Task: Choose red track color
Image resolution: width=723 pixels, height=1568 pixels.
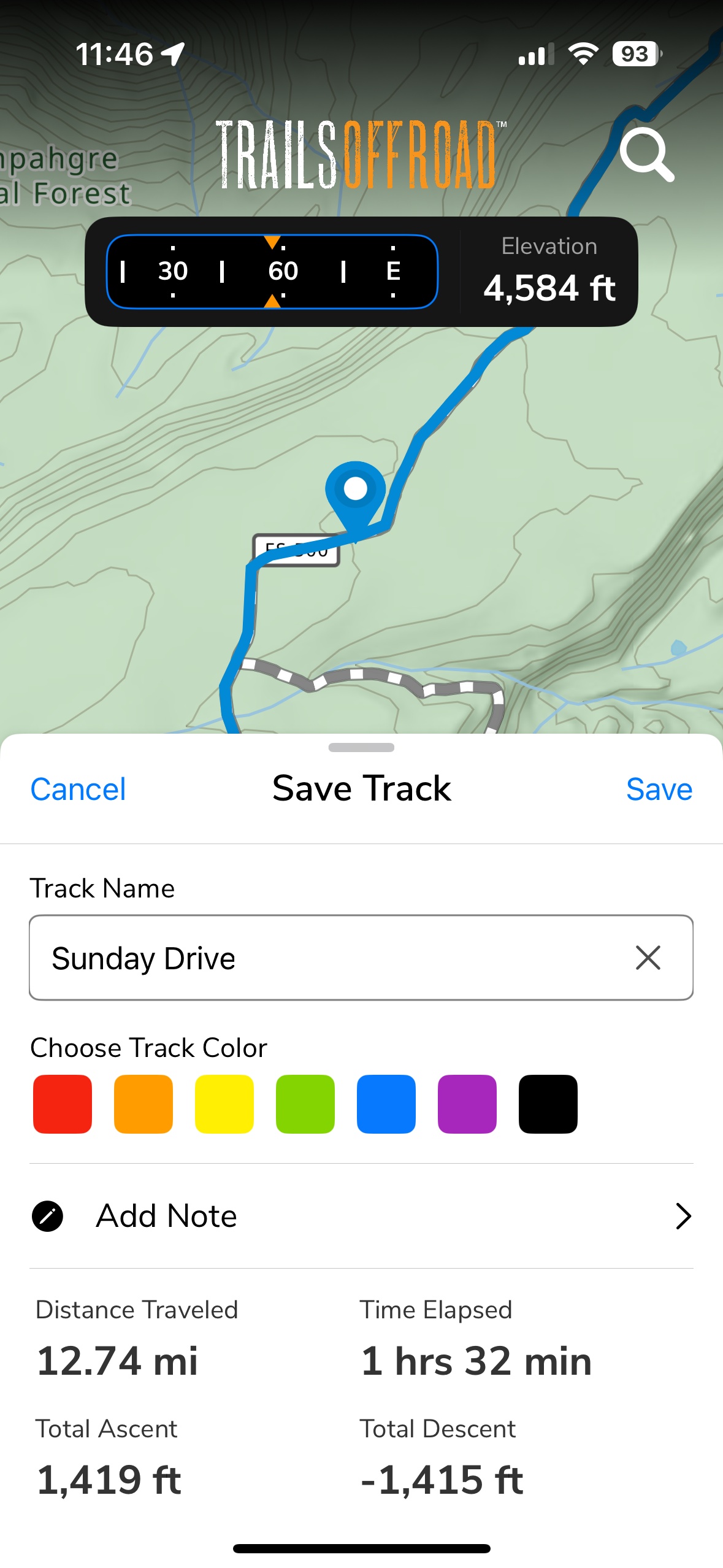Action: tap(63, 1104)
